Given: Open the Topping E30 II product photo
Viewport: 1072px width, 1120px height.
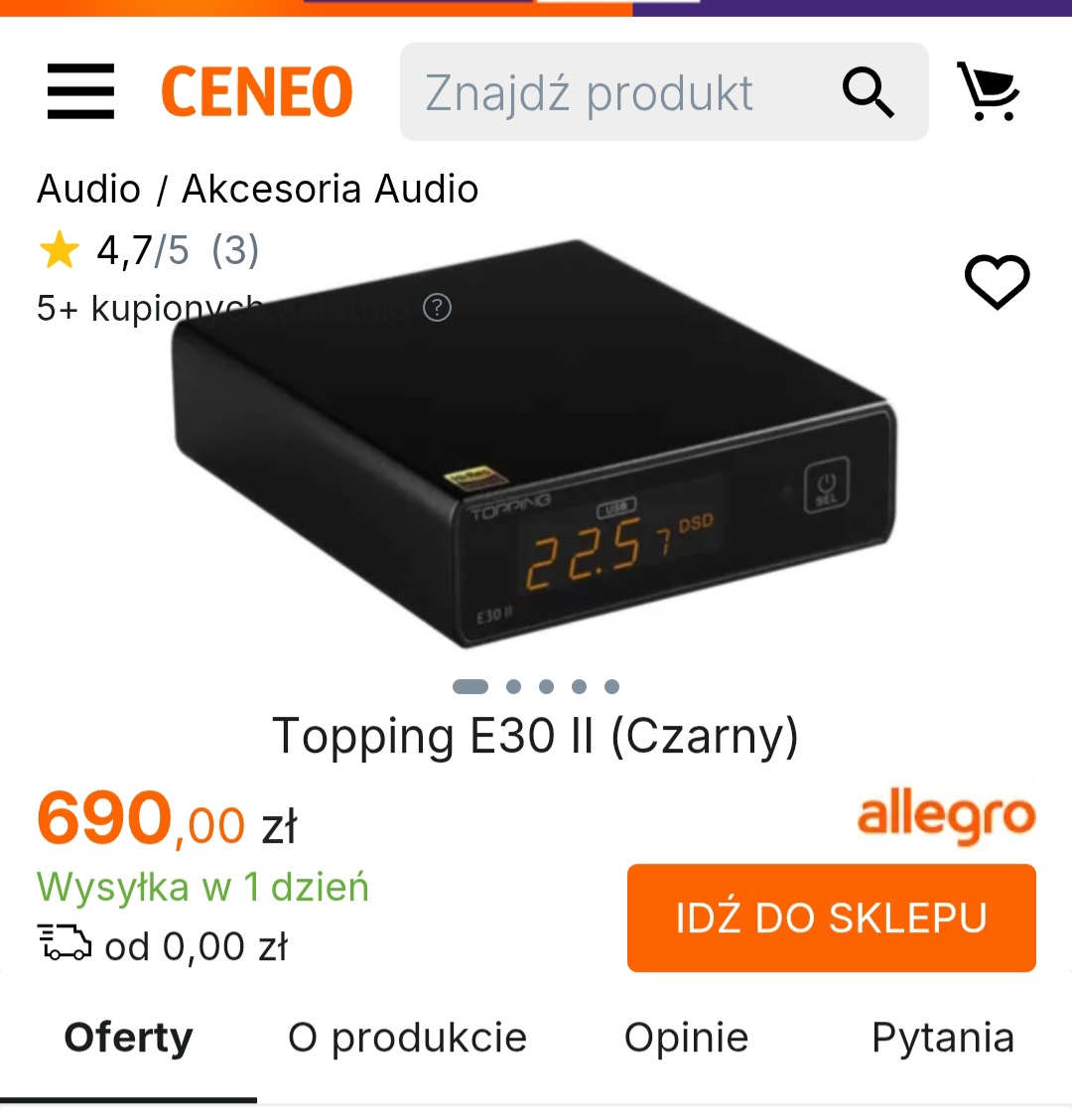Looking at the screenshot, I should (x=536, y=467).
